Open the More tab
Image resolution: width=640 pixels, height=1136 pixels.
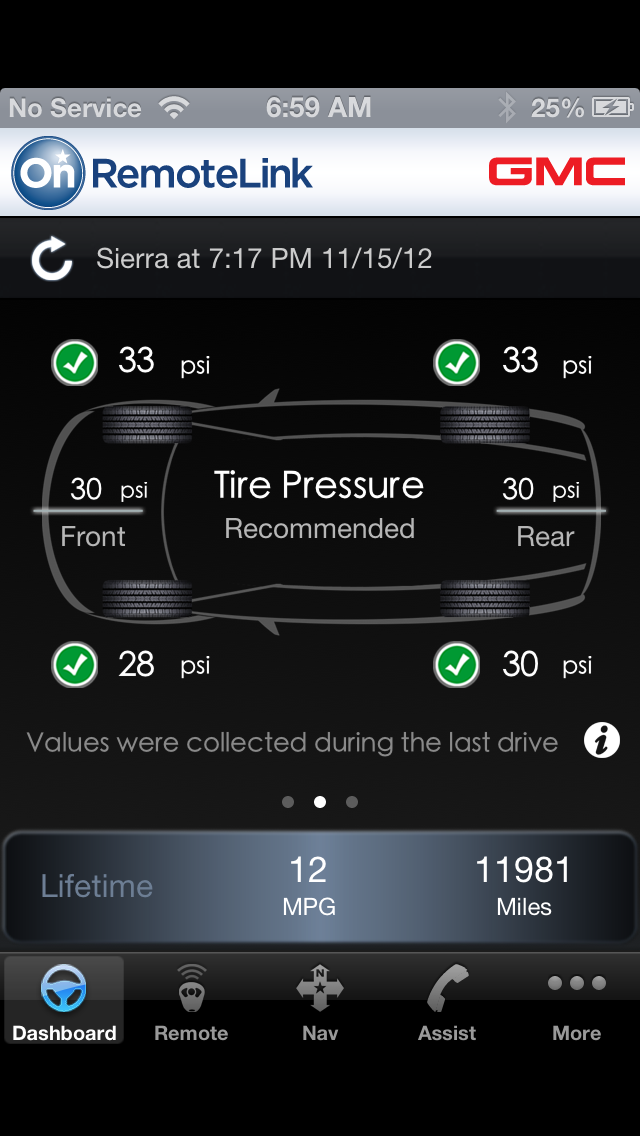coord(577,1002)
